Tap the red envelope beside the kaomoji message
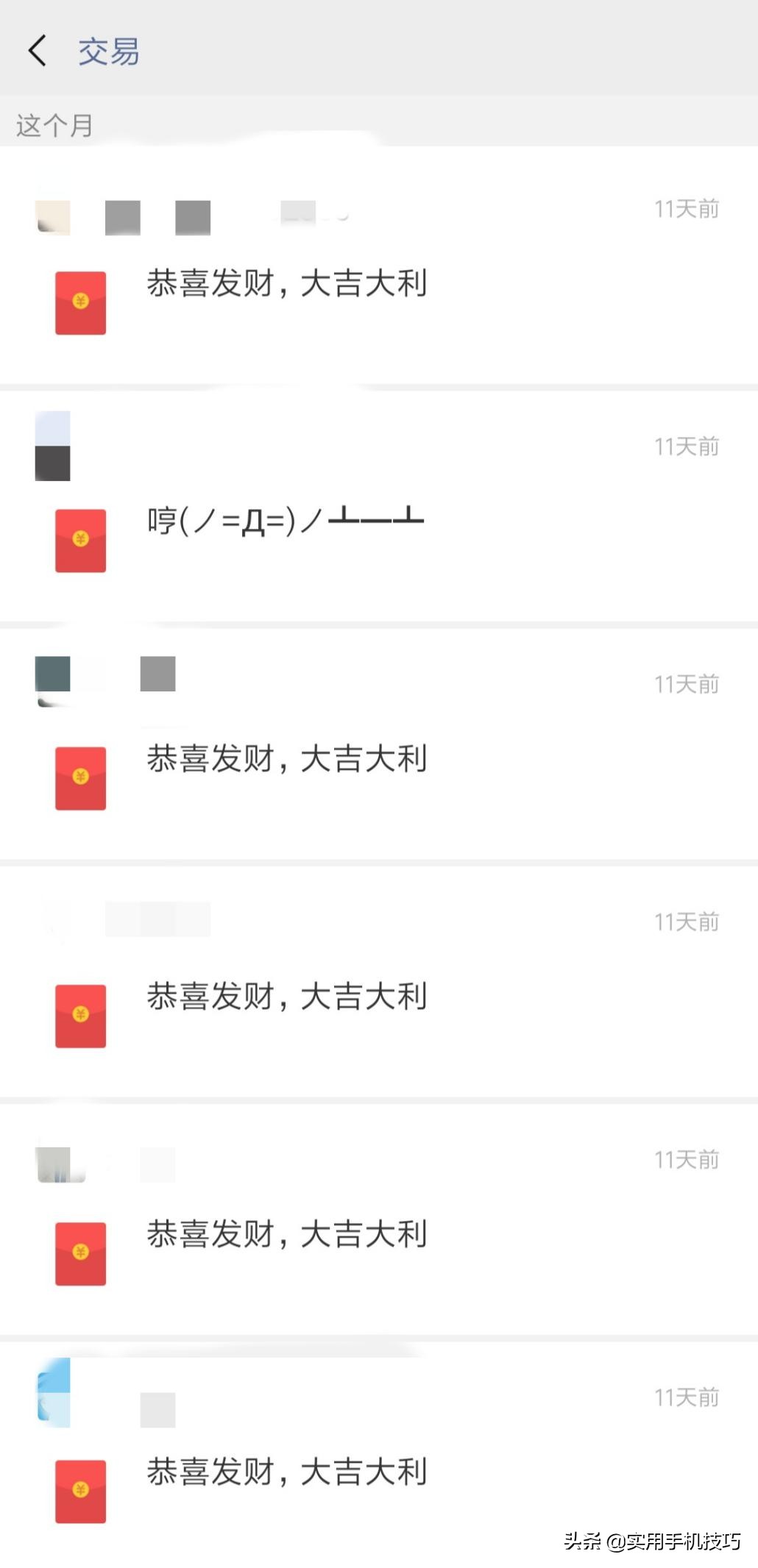This screenshot has width=758, height=1568. point(79,541)
